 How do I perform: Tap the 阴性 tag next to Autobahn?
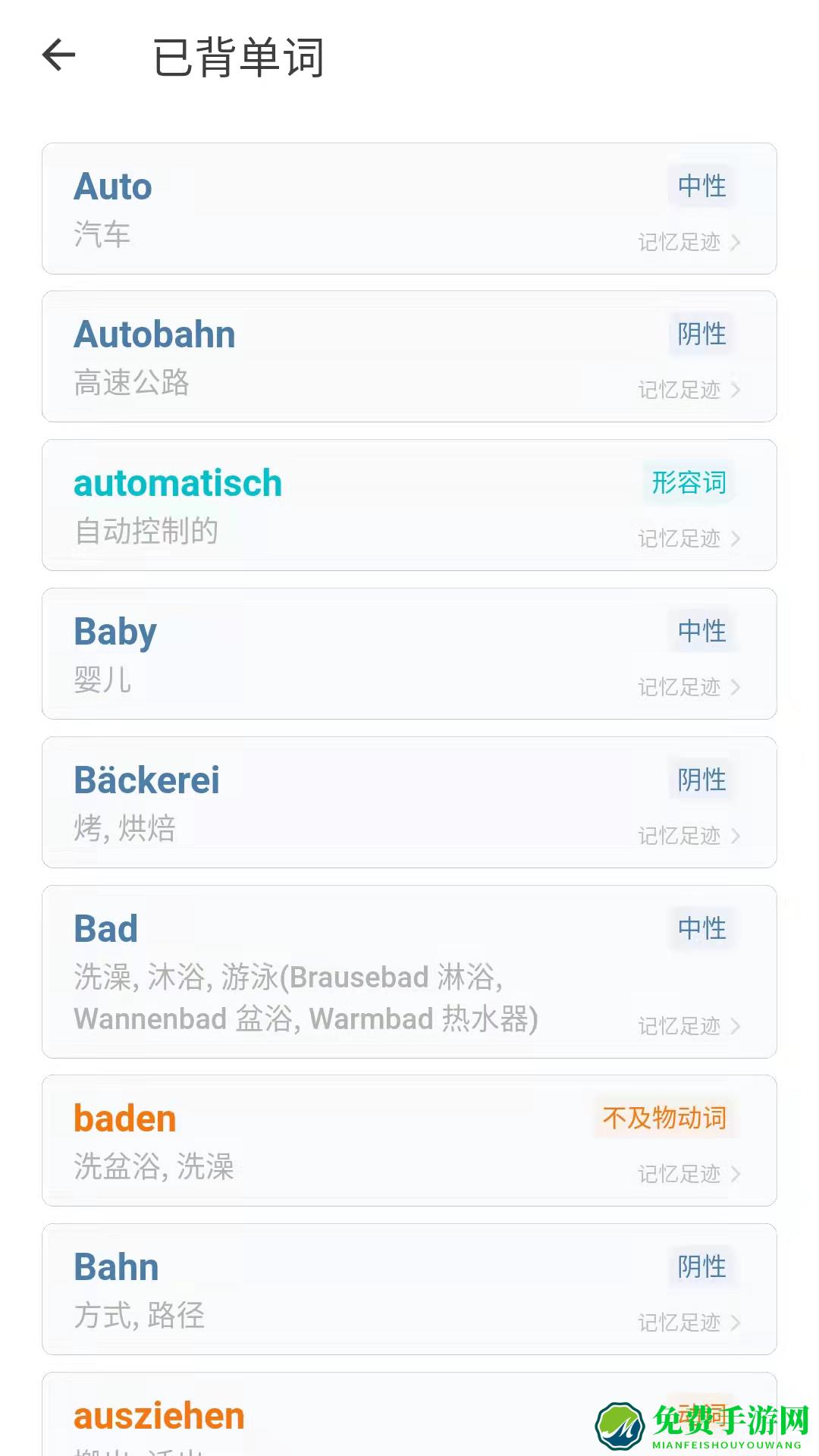(x=702, y=334)
